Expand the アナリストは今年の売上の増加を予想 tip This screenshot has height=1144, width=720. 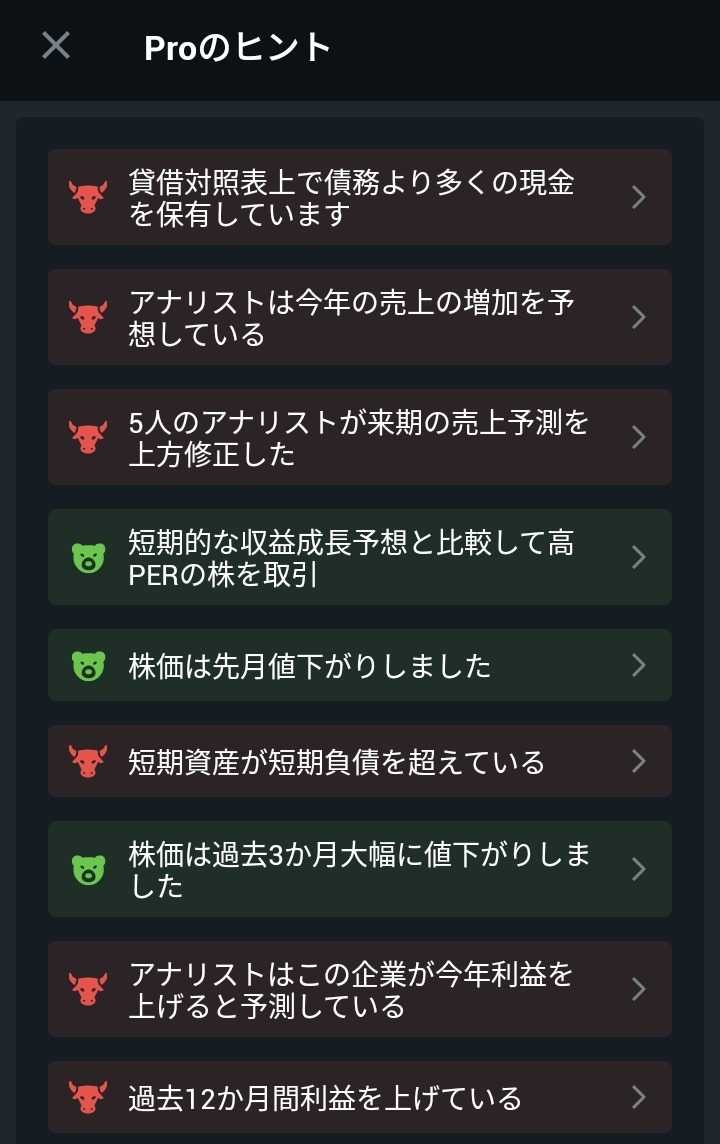click(359, 317)
